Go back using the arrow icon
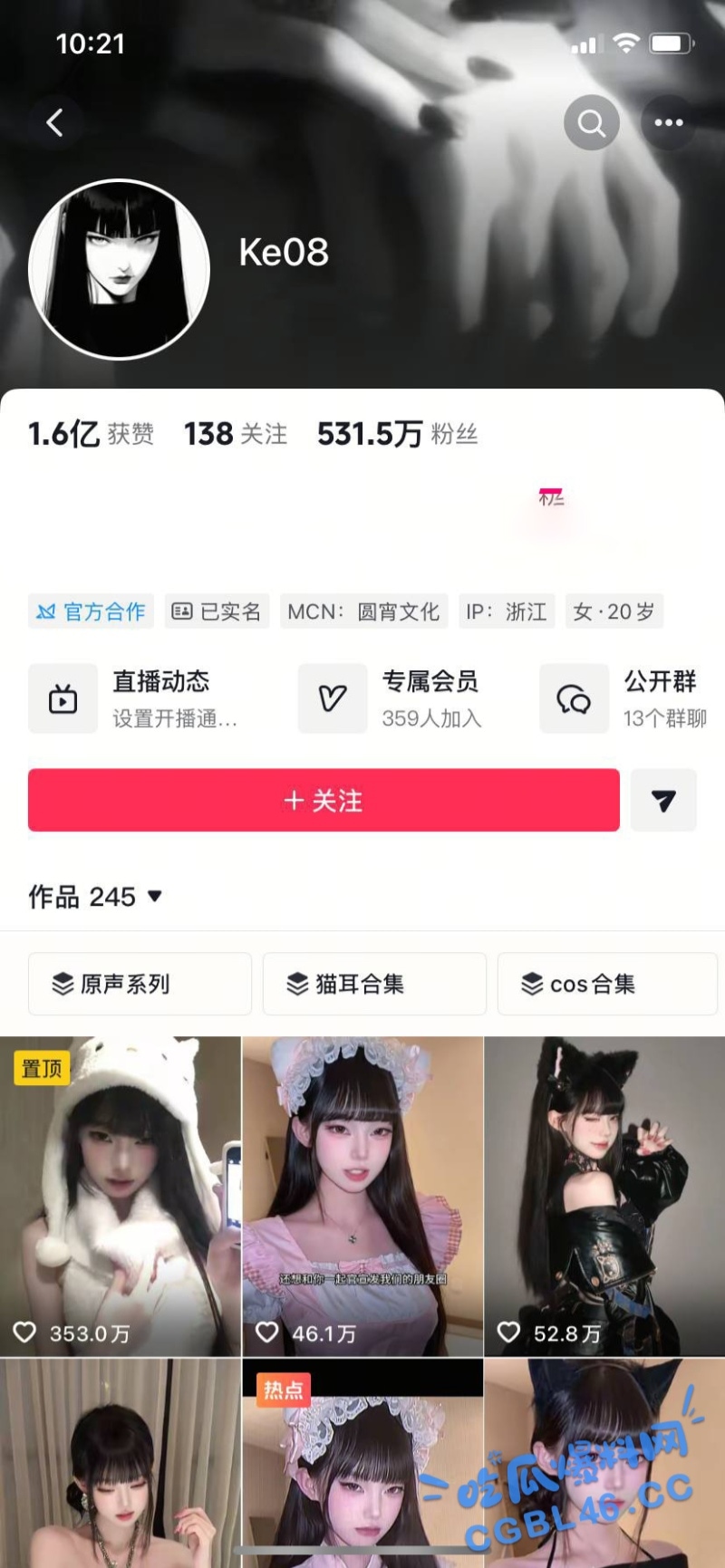The image size is (725, 1568). click(55, 122)
